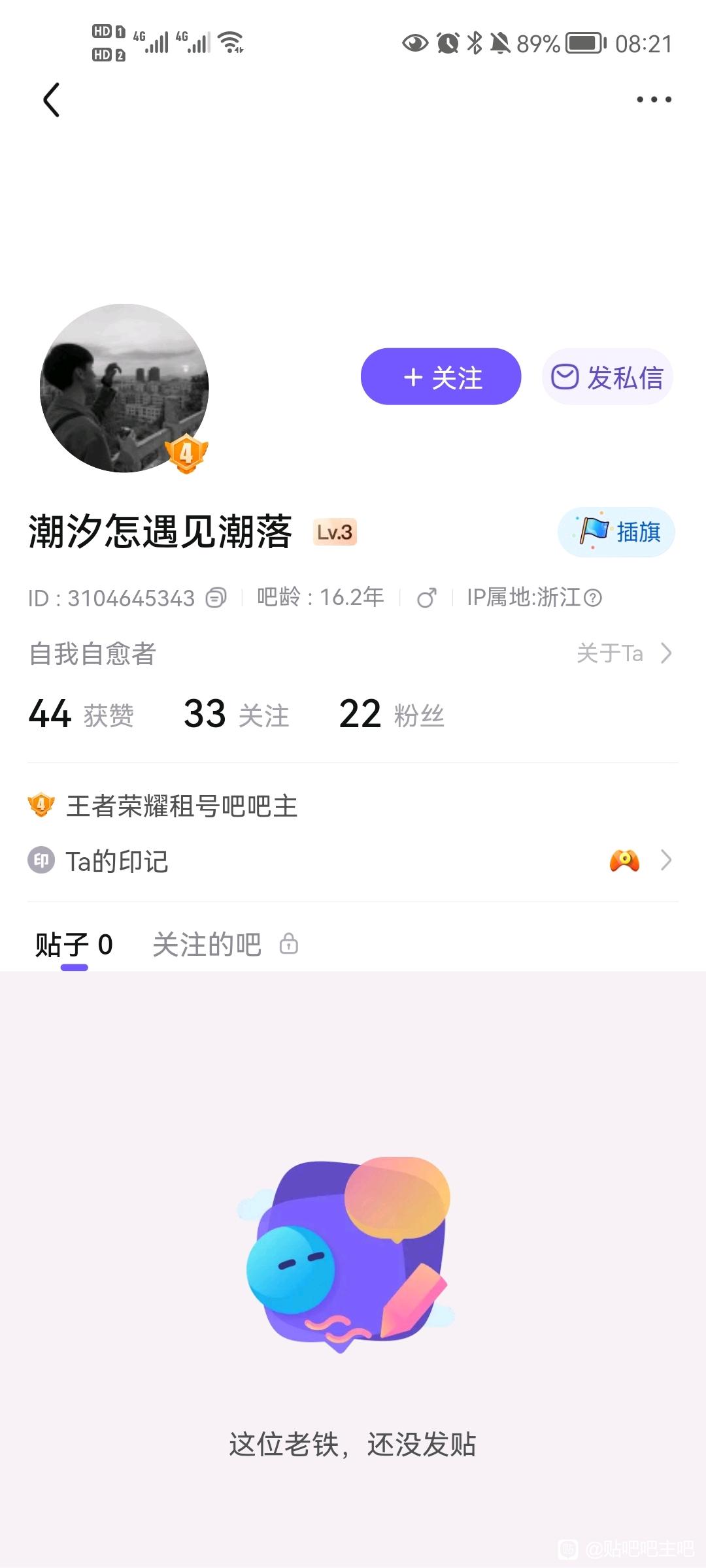Send a private message via 发私信
Screen dimensions: 706x1568
pos(607,377)
